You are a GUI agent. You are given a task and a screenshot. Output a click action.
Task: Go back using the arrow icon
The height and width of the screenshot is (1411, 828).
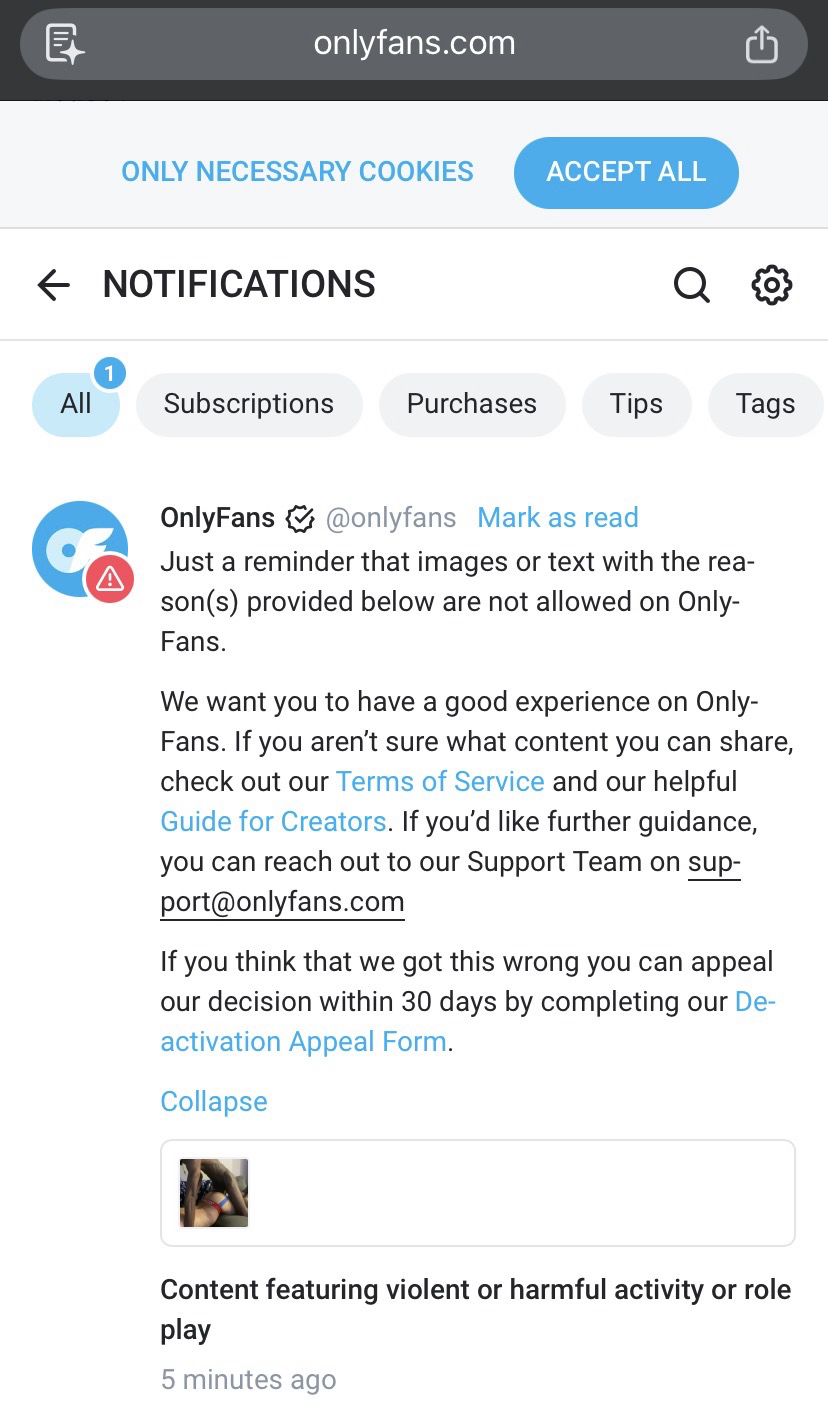54,285
